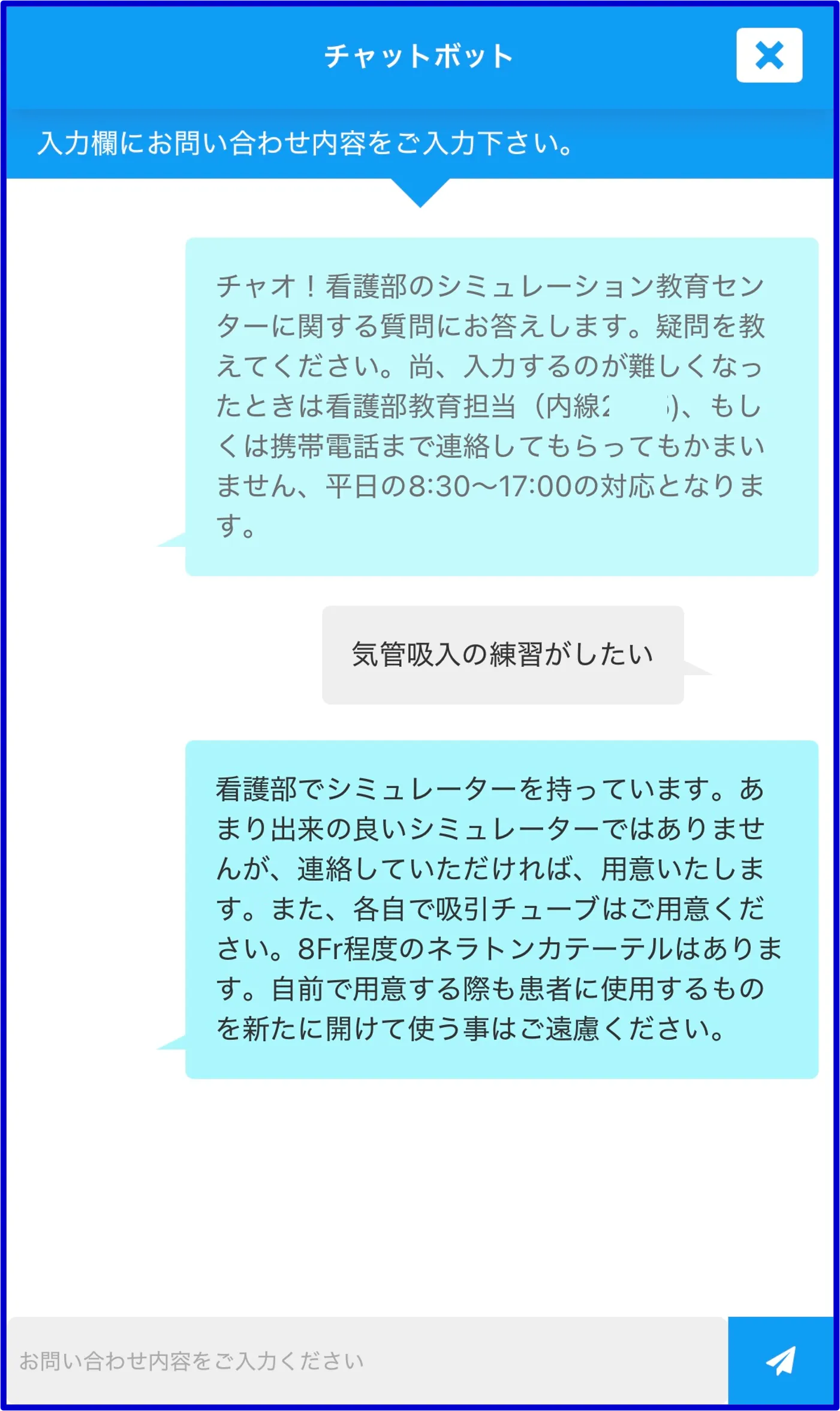The width and height of the screenshot is (840, 1411).
Task: Focus the inquiry text input field
Action: click(x=367, y=1361)
